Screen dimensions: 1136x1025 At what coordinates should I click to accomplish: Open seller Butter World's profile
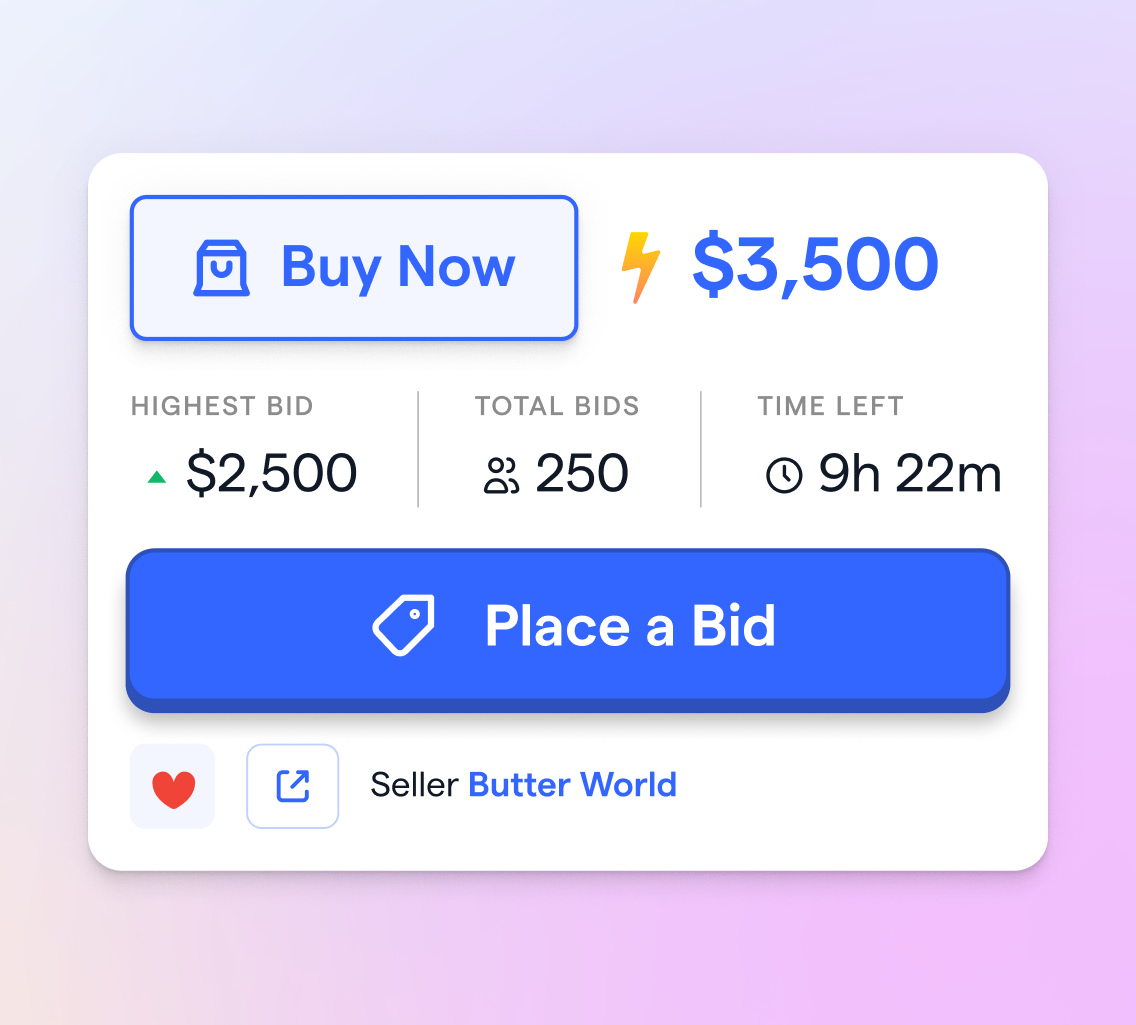coord(572,785)
